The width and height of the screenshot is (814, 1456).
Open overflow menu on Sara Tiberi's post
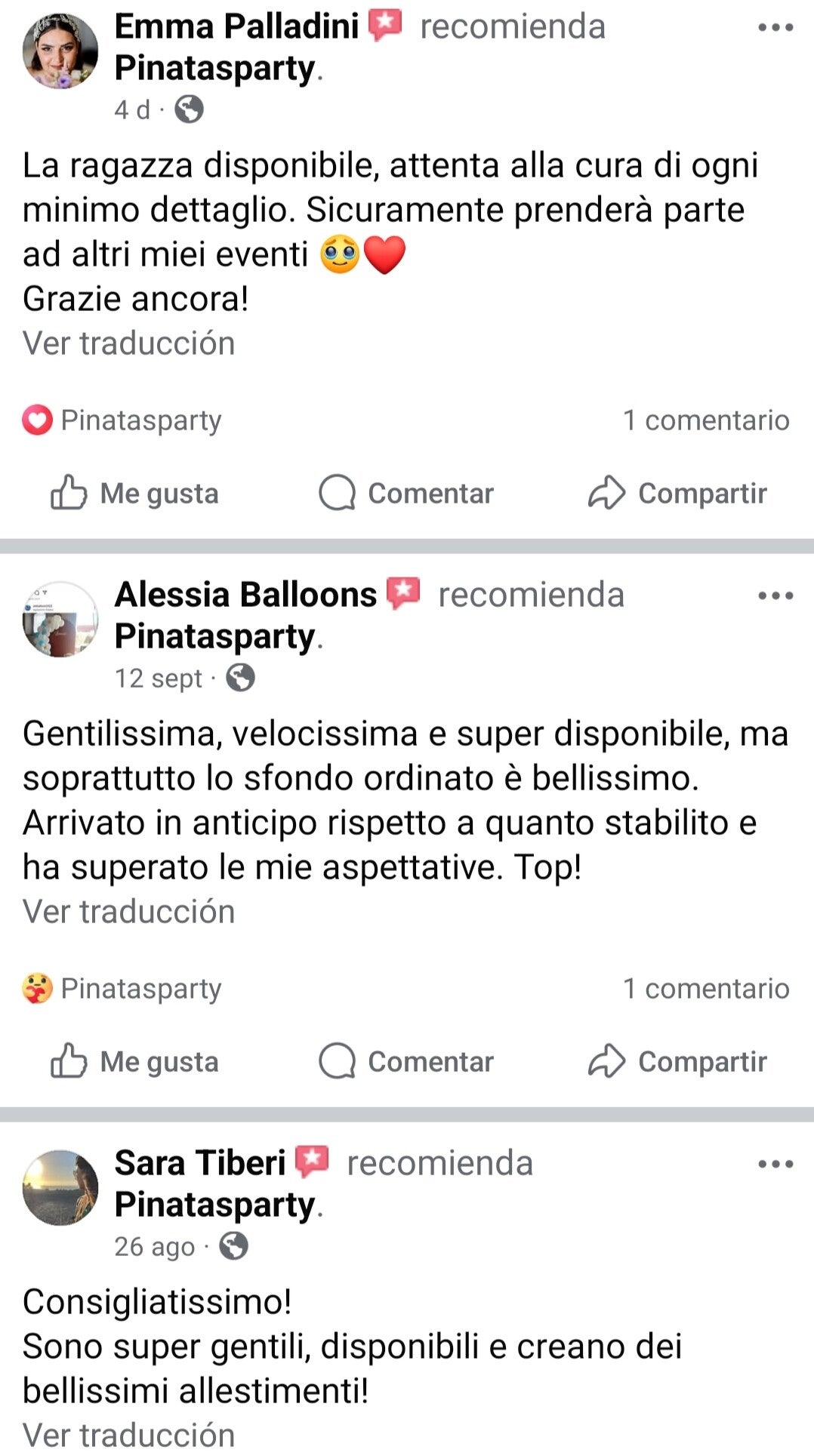[x=775, y=1165]
